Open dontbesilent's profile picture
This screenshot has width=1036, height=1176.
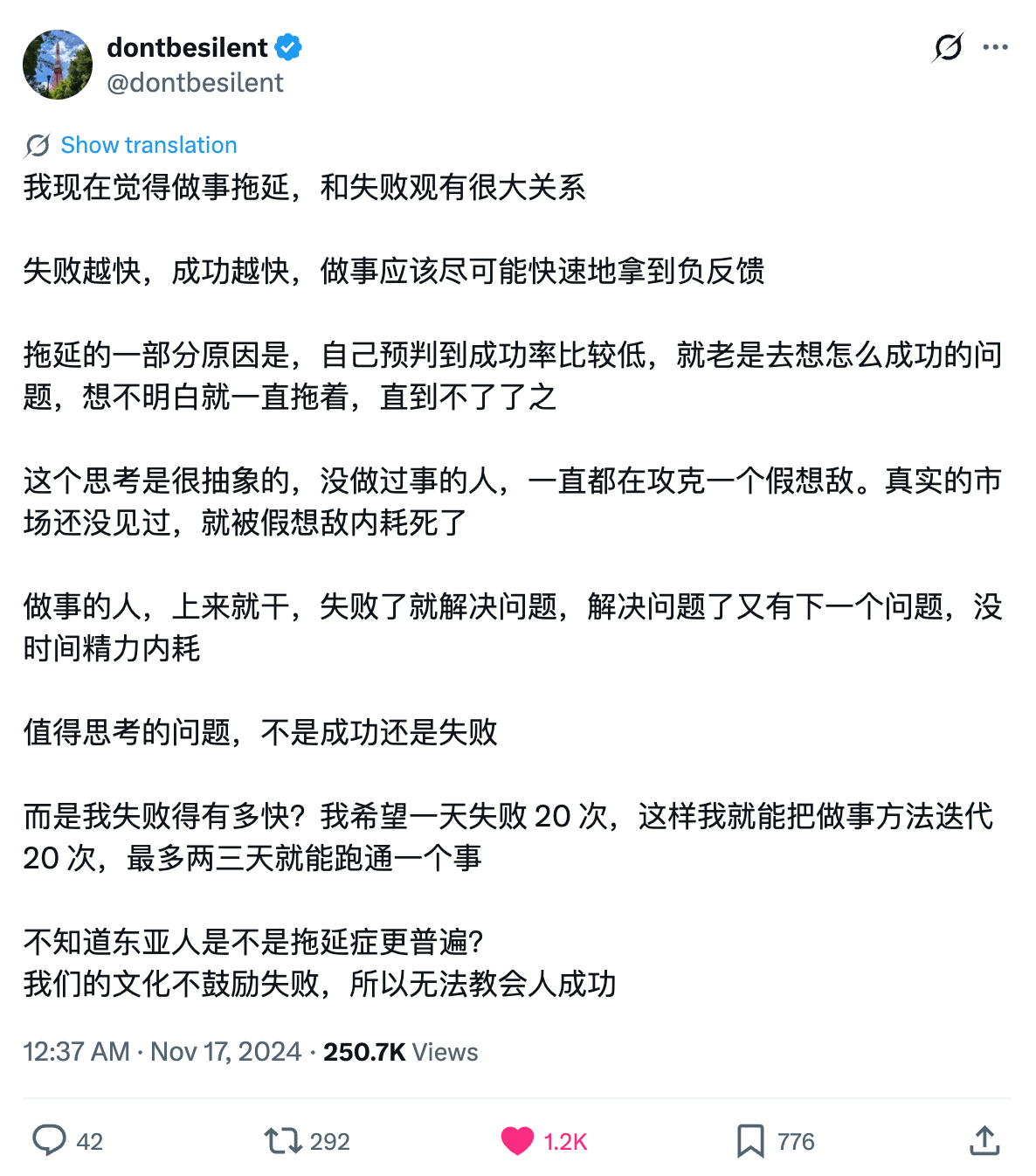[58, 65]
